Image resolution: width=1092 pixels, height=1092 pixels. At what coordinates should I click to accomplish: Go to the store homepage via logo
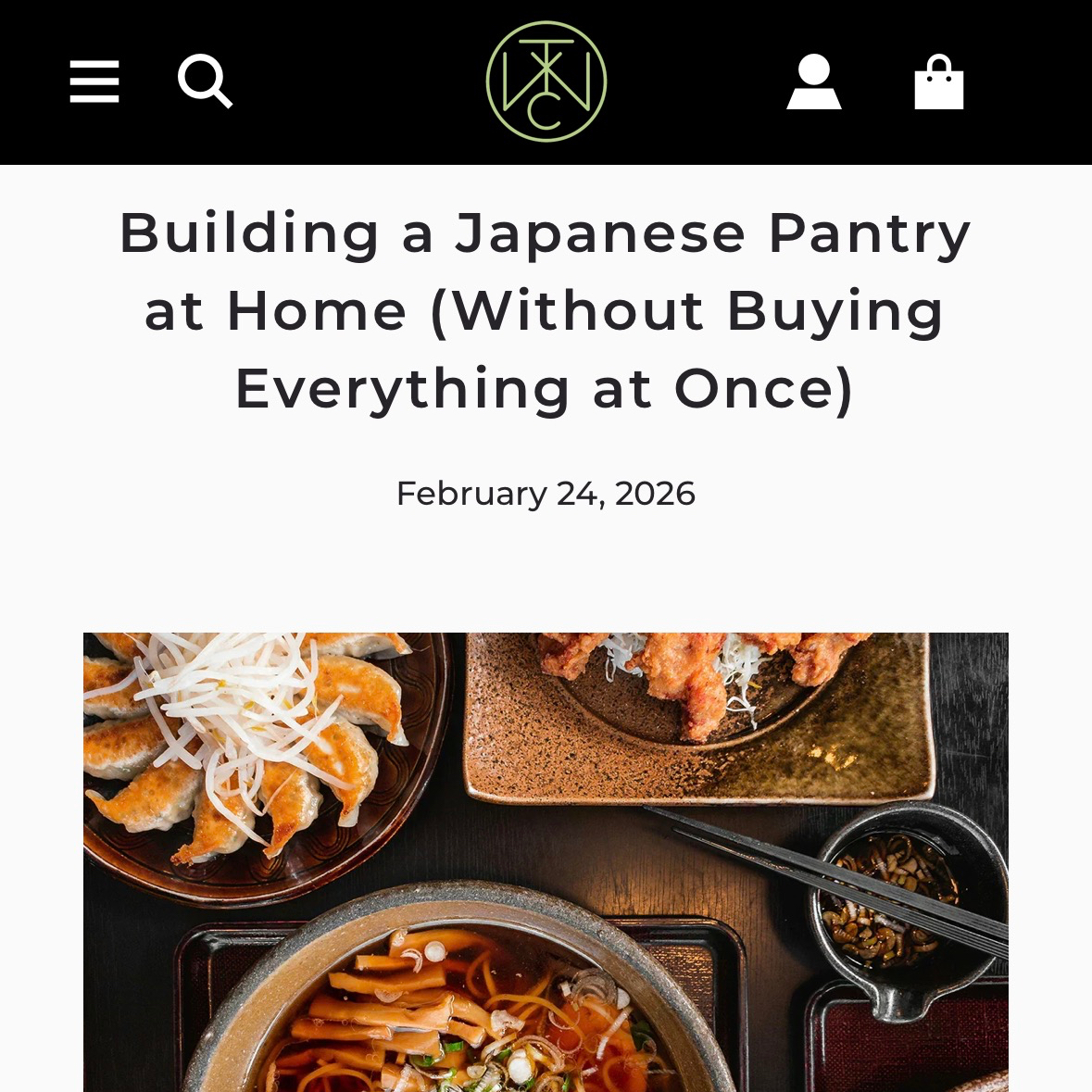pos(546,82)
